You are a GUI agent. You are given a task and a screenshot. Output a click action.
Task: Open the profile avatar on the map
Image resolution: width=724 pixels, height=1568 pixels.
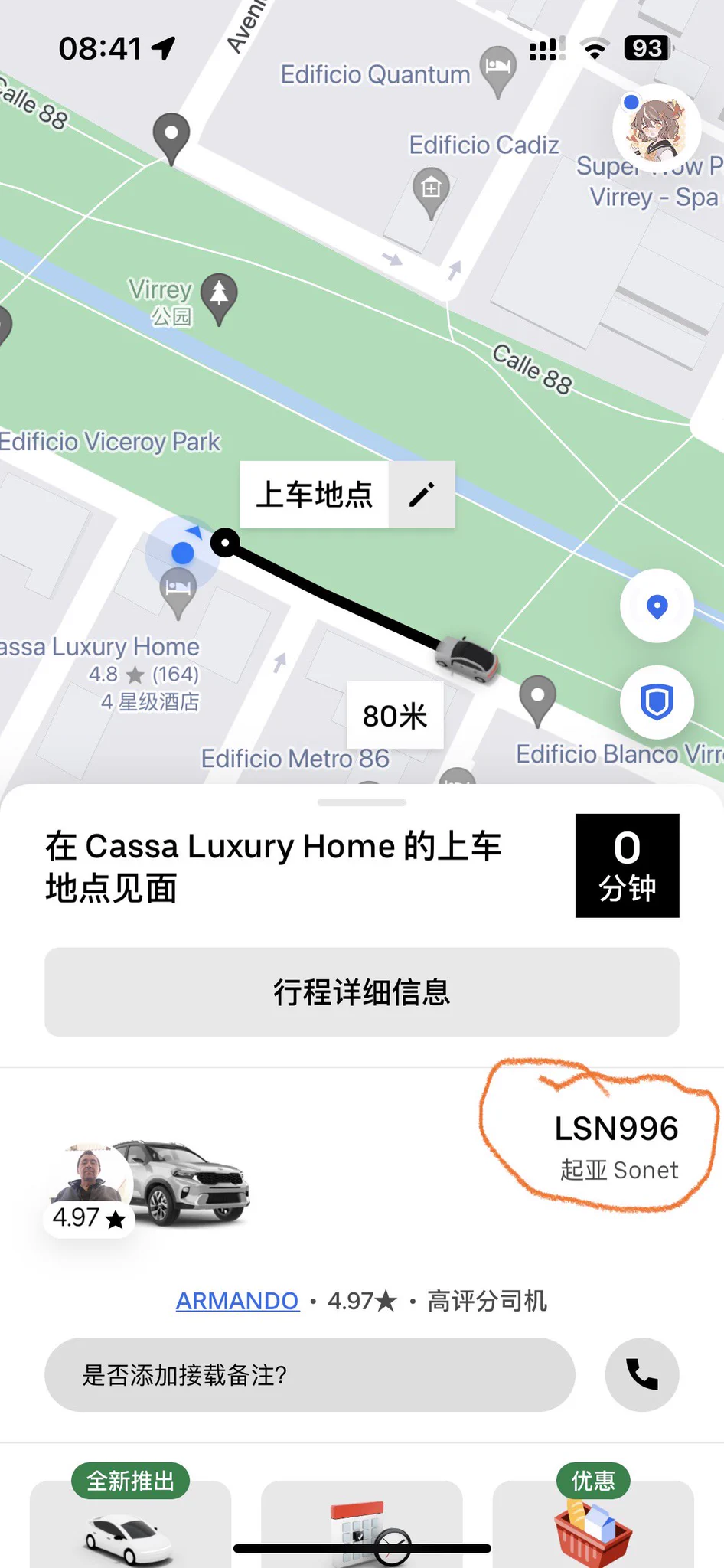[x=657, y=129]
